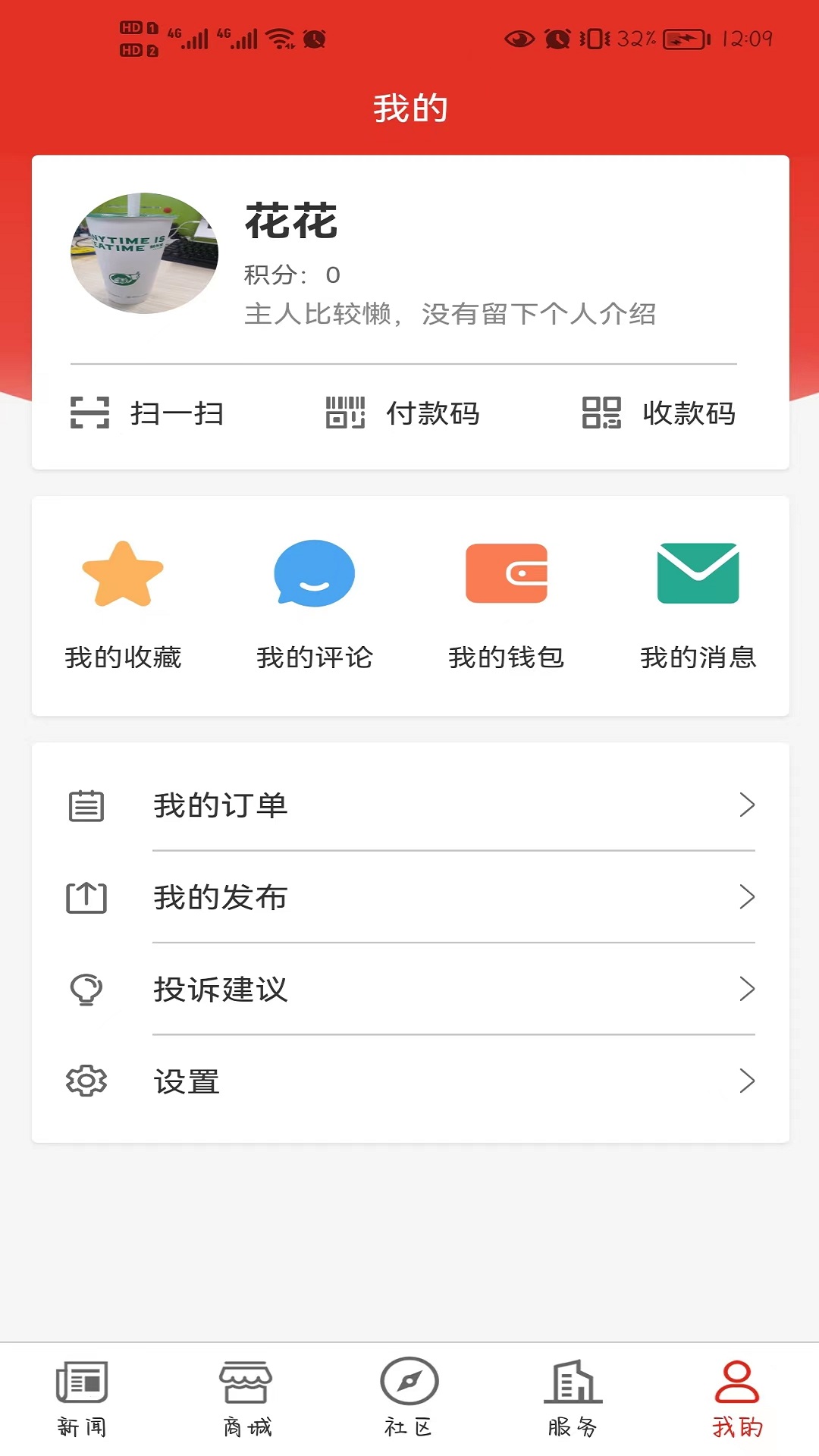Expand 设置 via its right chevron
The image size is (819, 1456).
[x=749, y=1081]
